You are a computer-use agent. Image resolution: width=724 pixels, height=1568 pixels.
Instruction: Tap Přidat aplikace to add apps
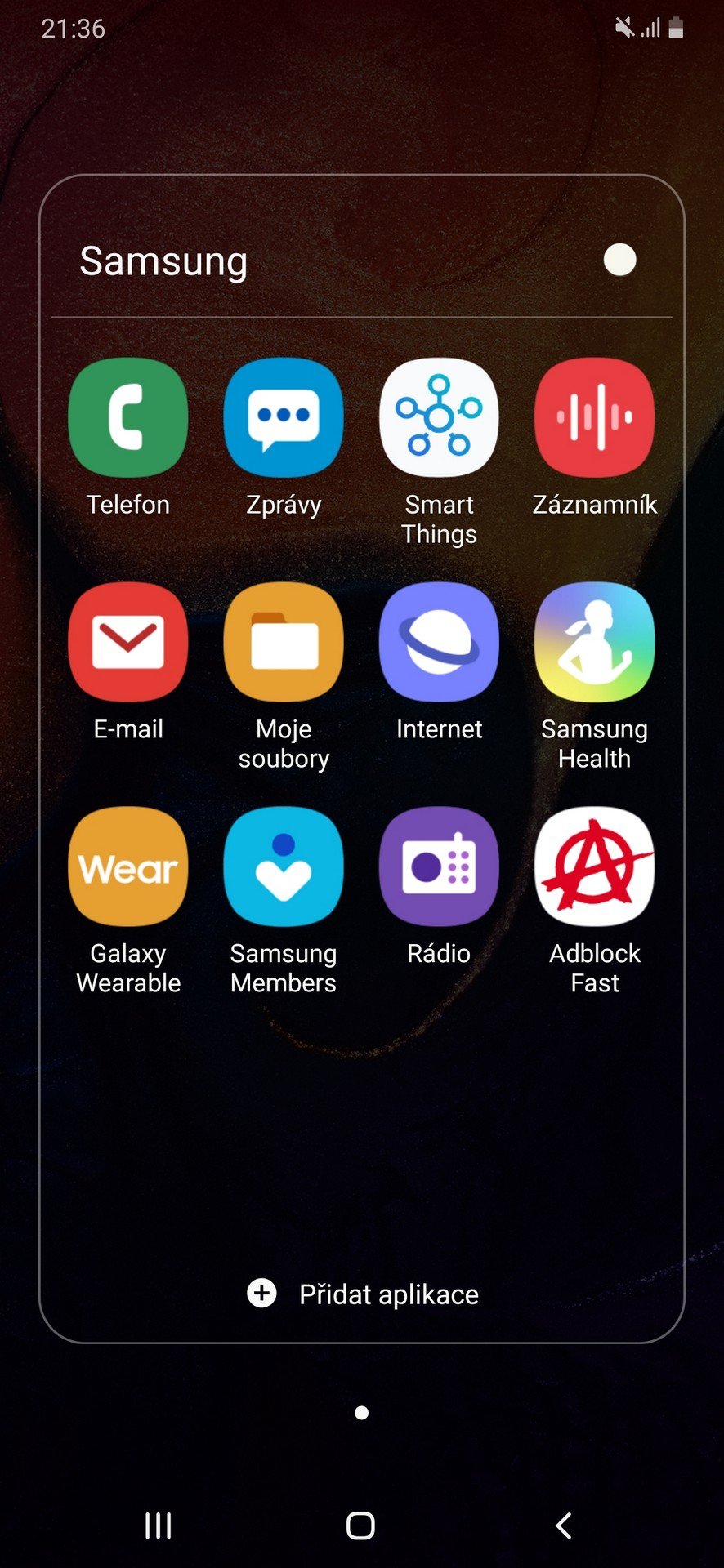[363, 1294]
